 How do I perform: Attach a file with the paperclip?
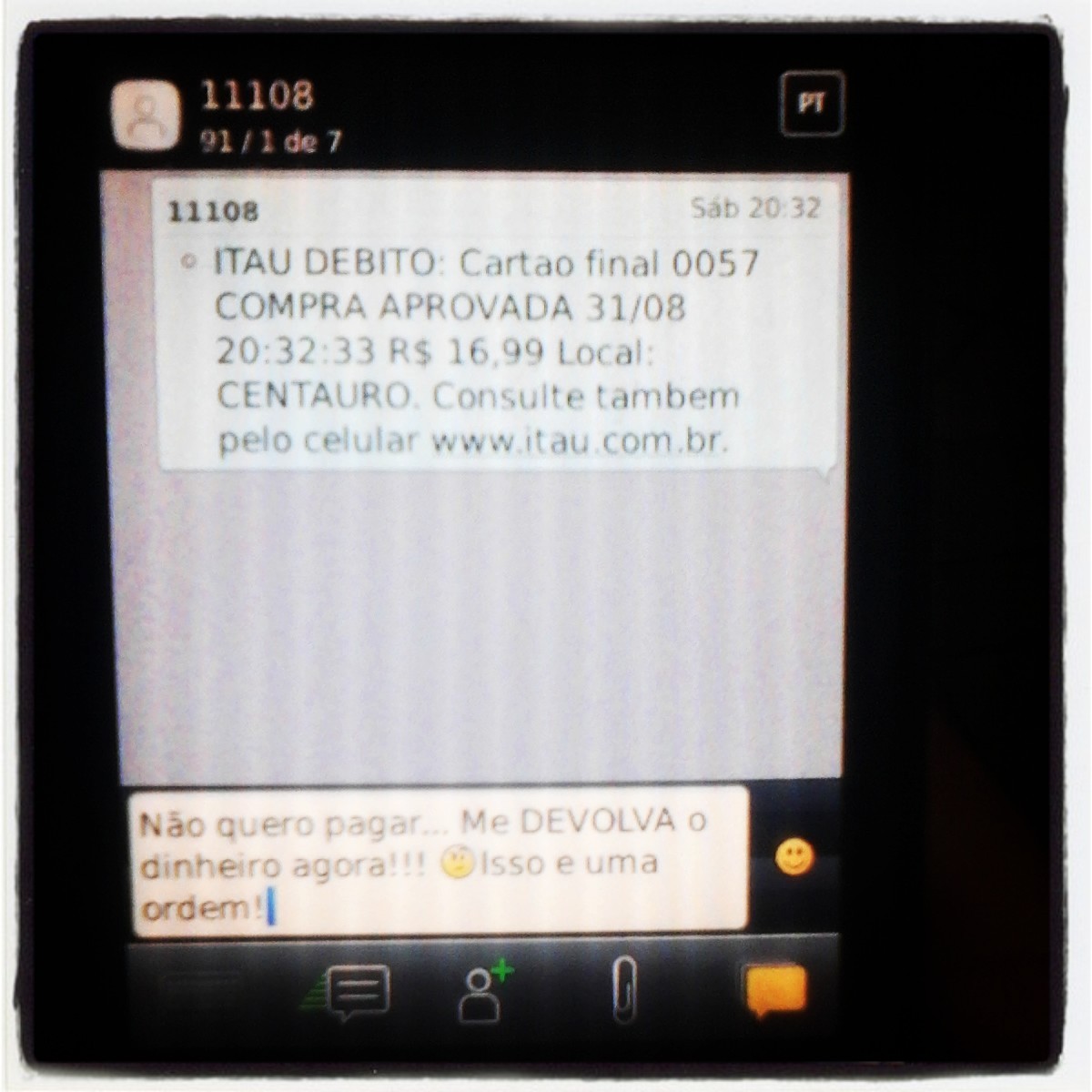[x=623, y=991]
